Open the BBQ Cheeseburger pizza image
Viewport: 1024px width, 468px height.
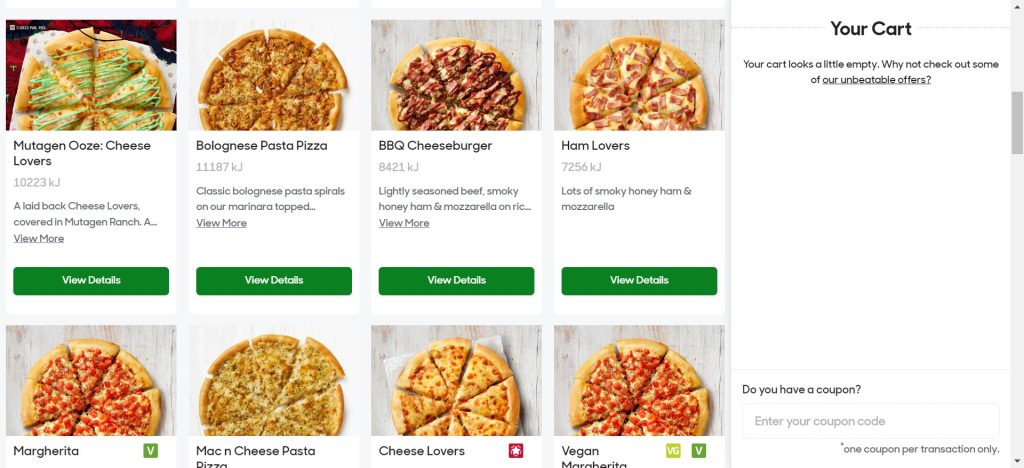click(456, 75)
